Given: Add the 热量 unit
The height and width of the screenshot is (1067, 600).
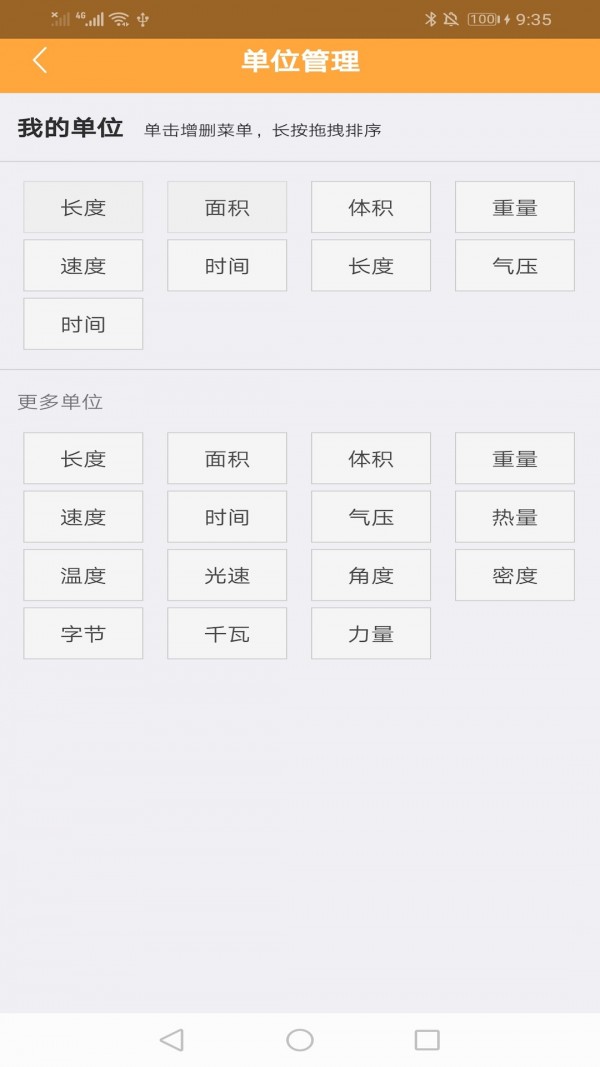Looking at the screenshot, I should click(515, 516).
